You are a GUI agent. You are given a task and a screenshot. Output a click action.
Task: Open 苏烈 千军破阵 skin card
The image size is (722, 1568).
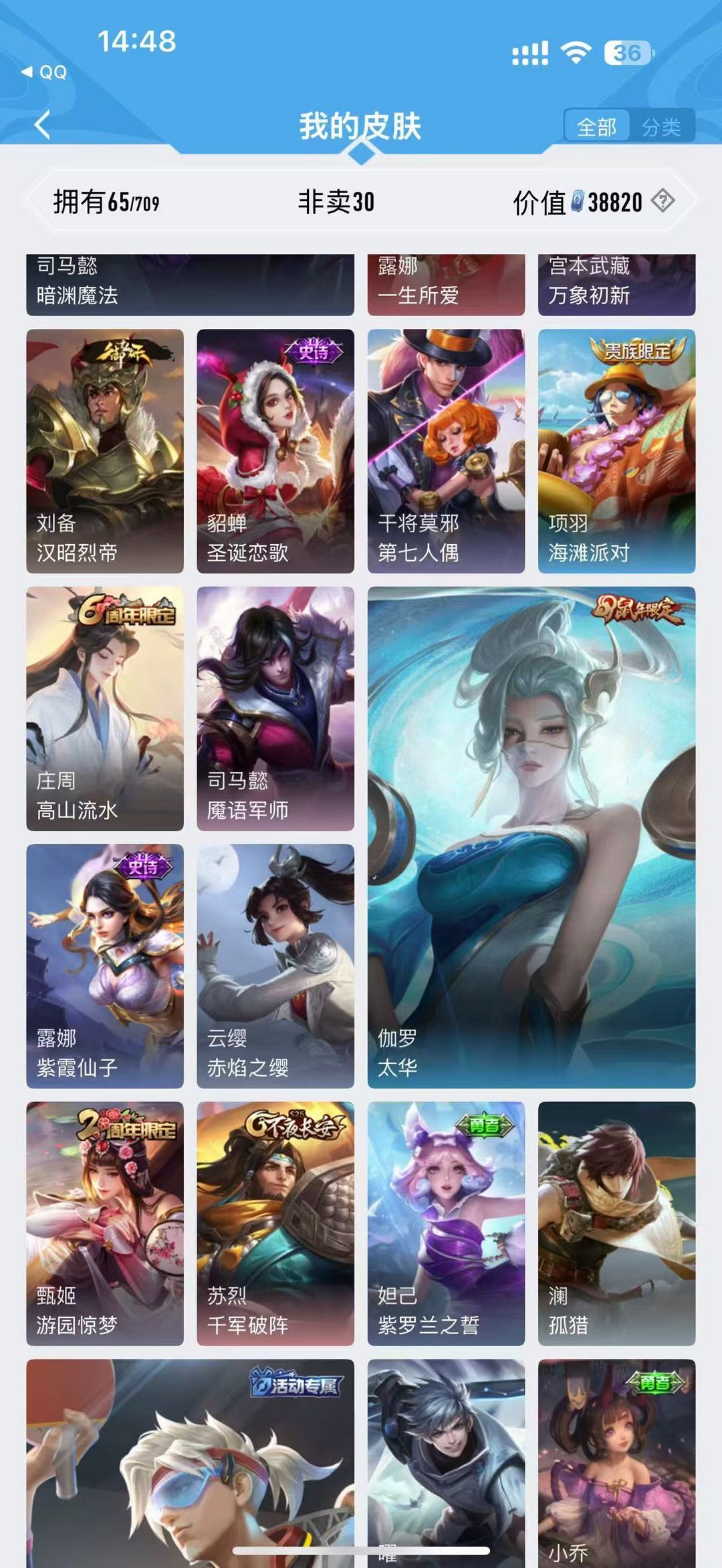pyautogui.click(x=275, y=1224)
